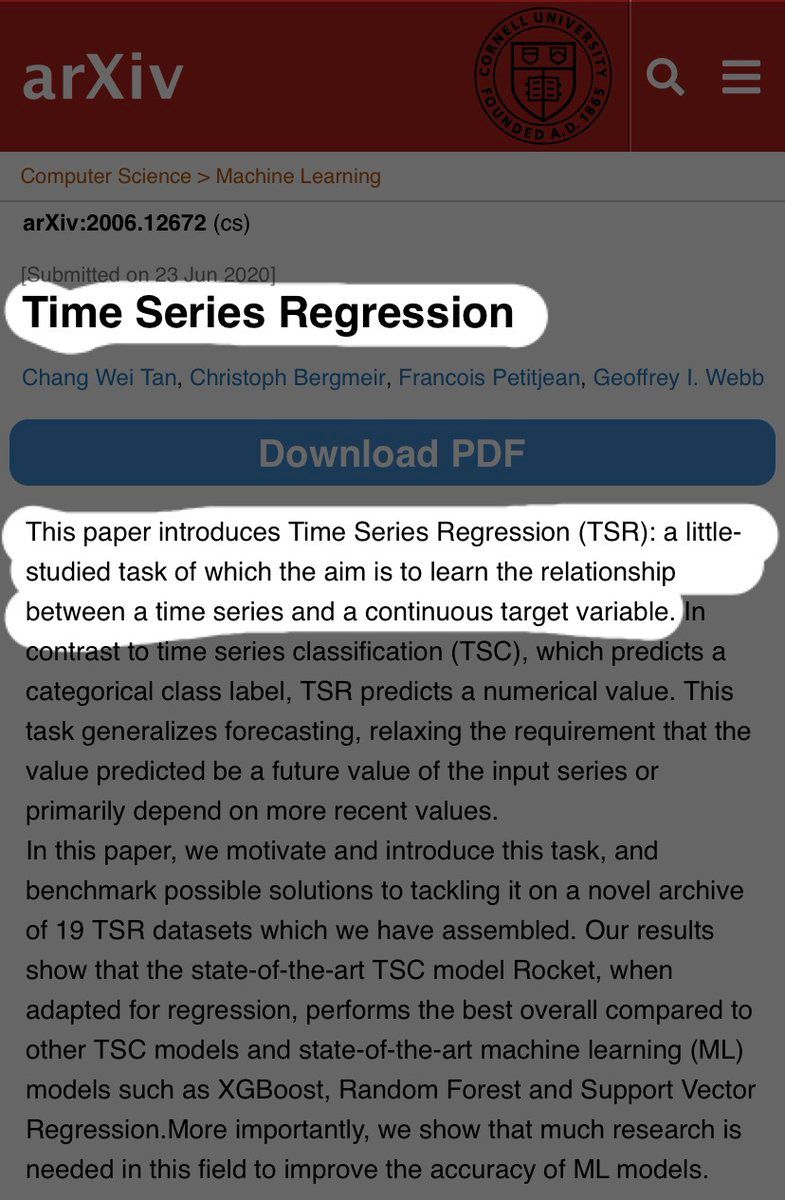785x1200 pixels.
Task: Open the hamburger menu
Action: [x=741, y=77]
